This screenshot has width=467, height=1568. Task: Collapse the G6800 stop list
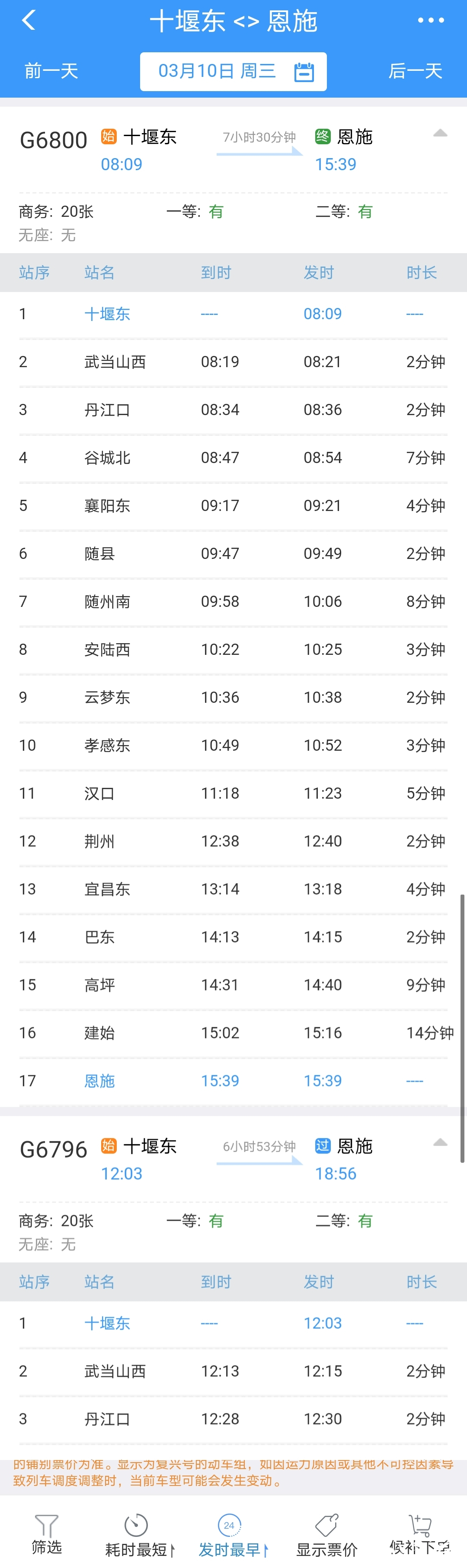pyautogui.click(x=440, y=133)
